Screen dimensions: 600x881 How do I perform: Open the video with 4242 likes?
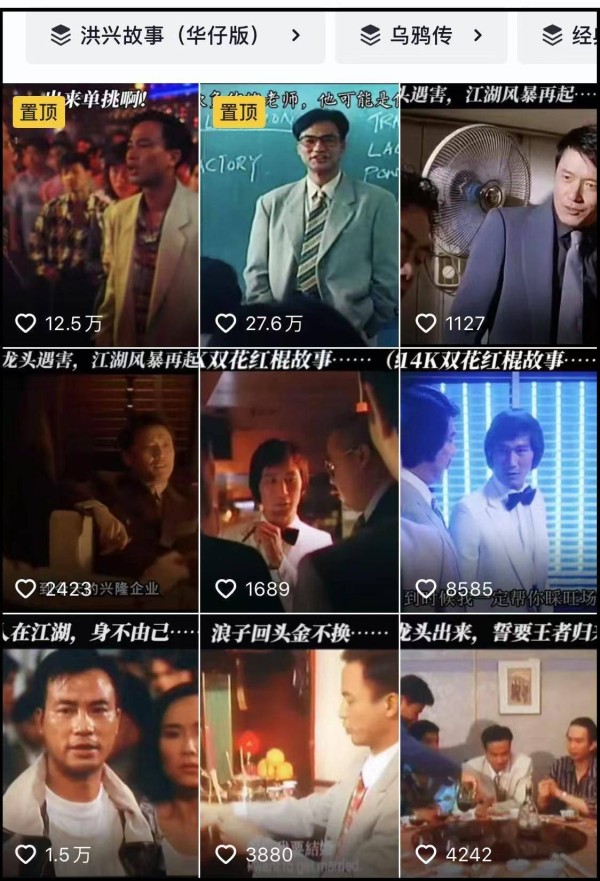[x=500, y=750]
